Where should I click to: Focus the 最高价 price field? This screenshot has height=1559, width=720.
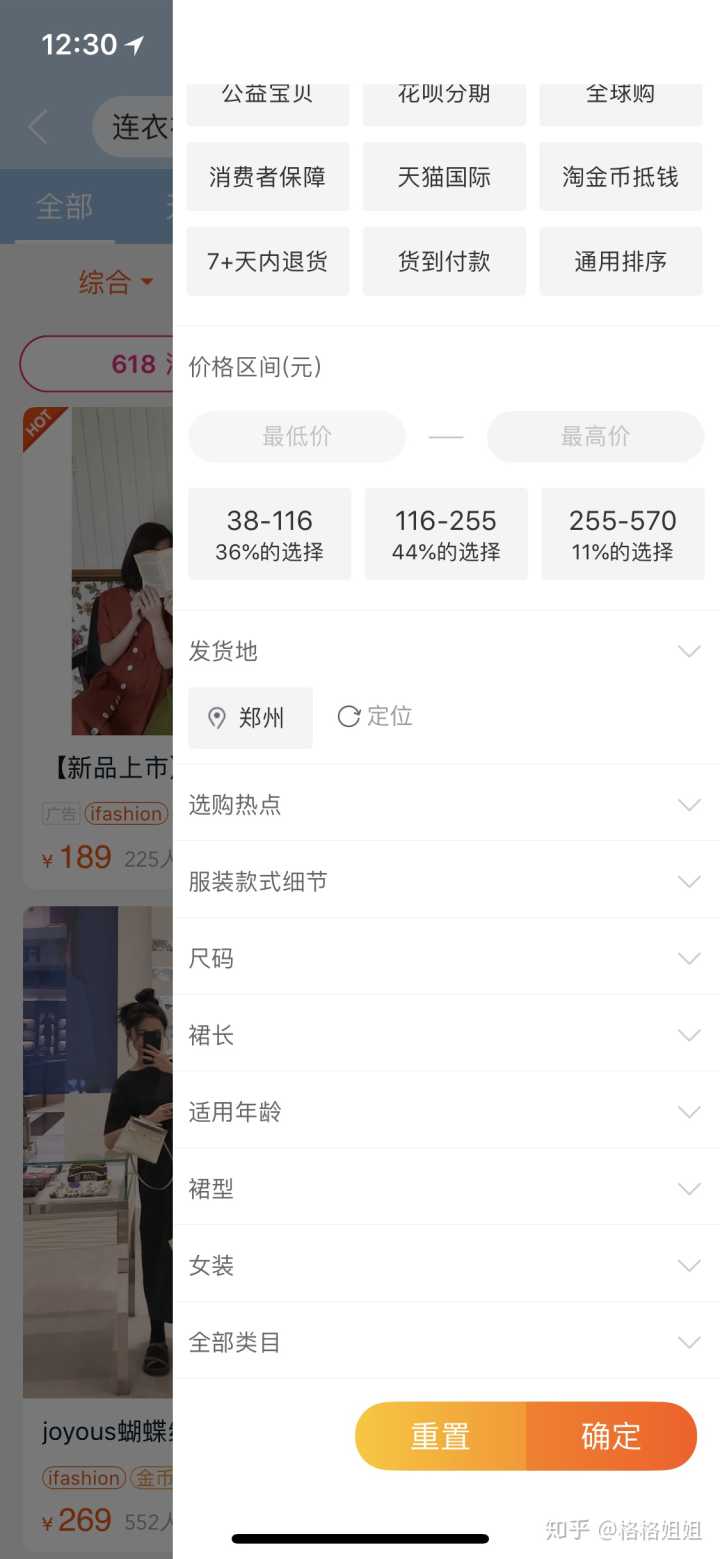tap(595, 436)
